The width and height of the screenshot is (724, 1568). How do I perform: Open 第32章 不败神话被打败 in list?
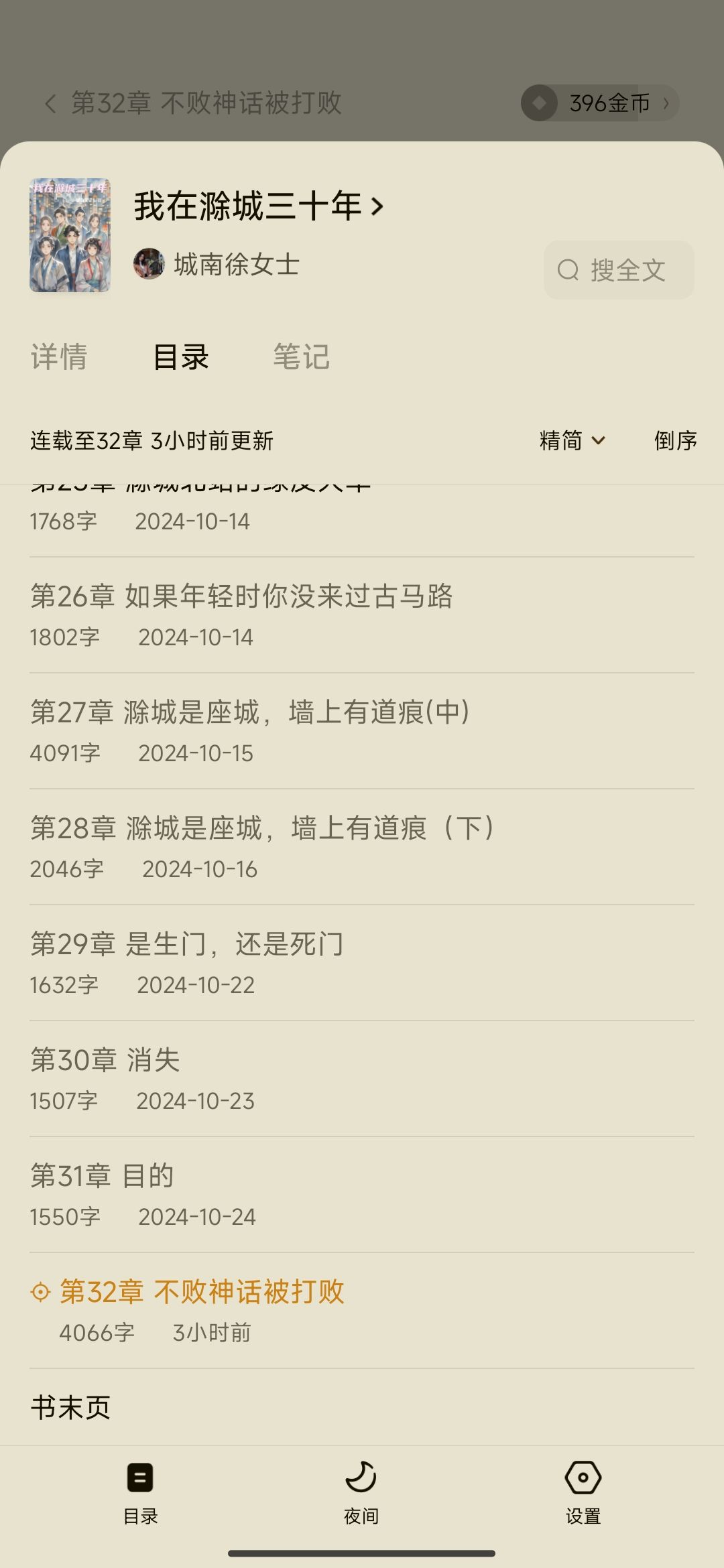201,1292
